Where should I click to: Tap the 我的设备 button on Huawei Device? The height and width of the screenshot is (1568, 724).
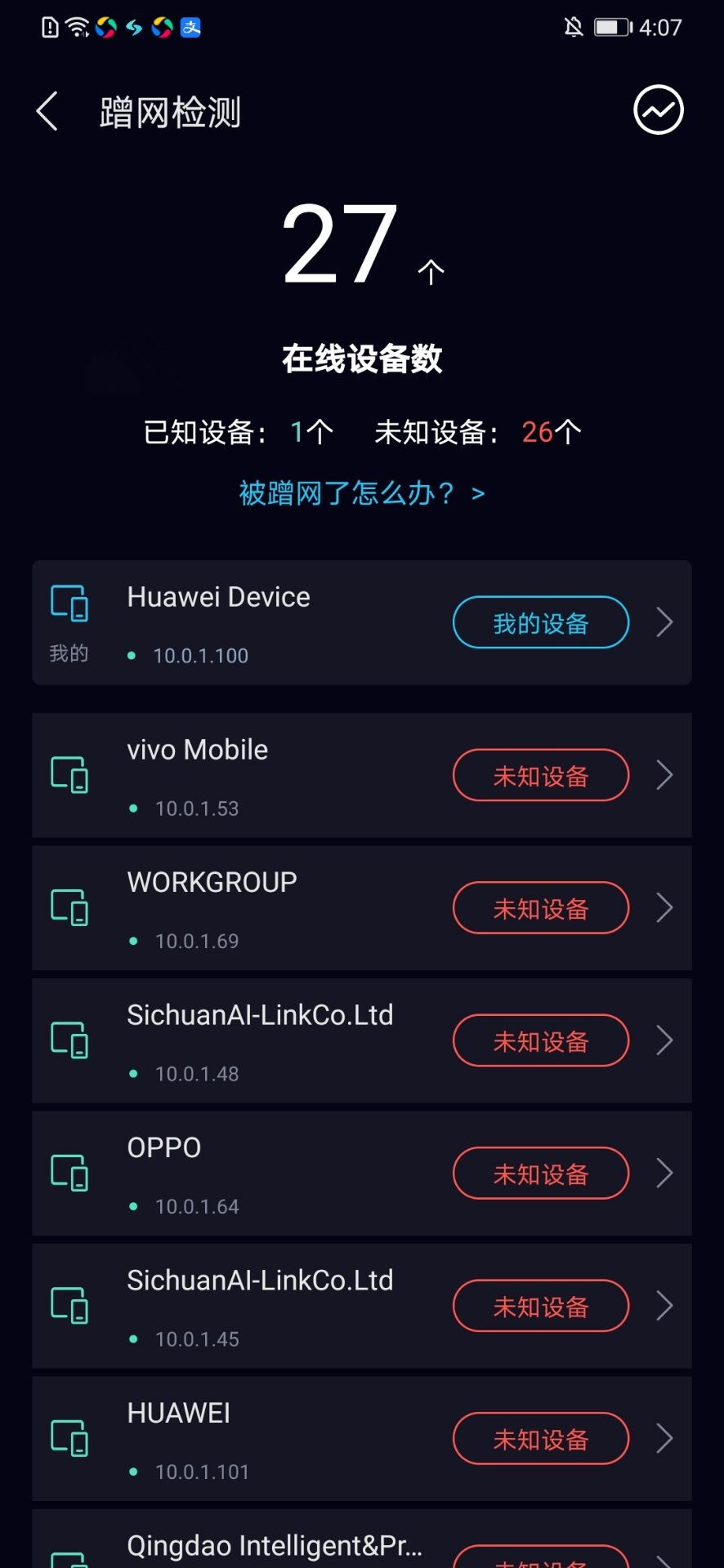[x=540, y=622]
